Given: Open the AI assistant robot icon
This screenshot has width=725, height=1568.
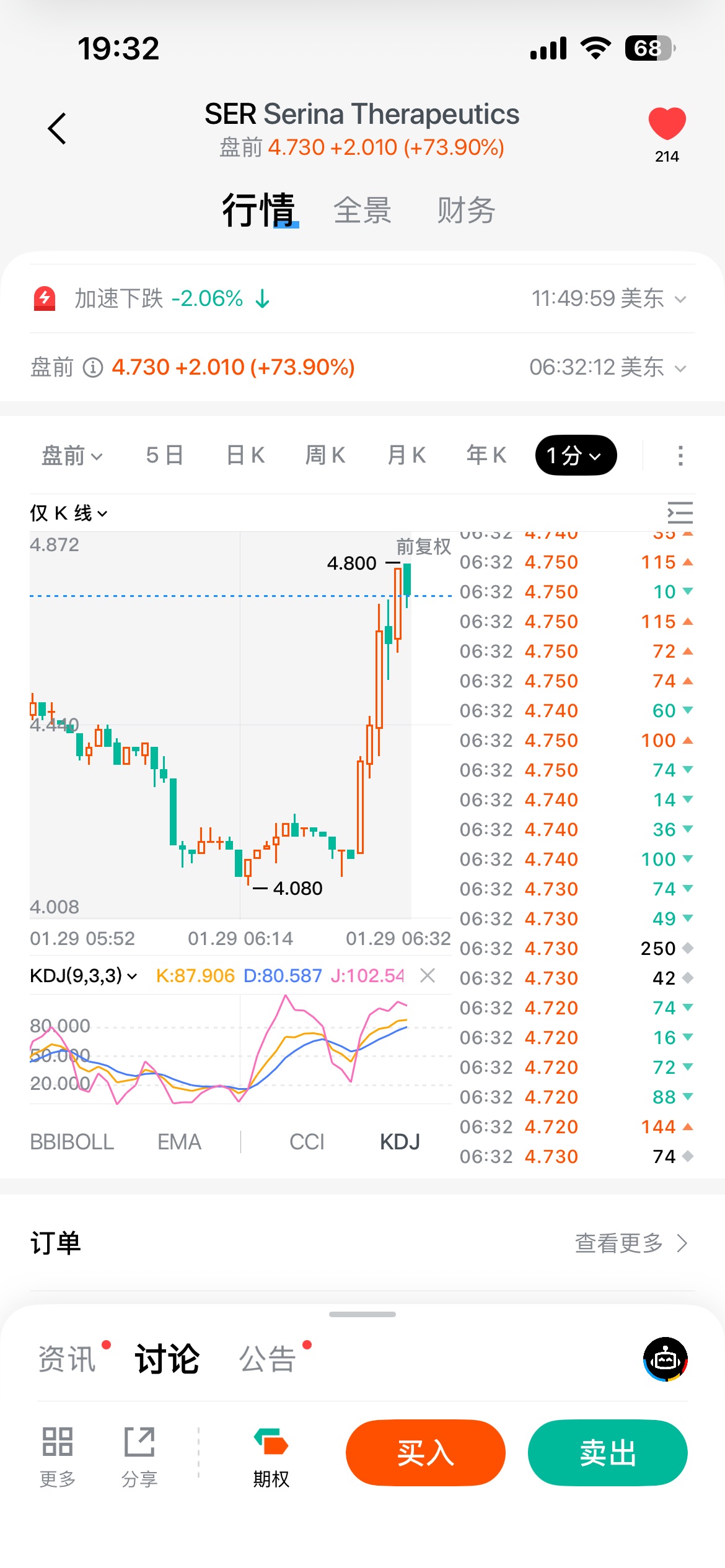Looking at the screenshot, I should 665,1359.
